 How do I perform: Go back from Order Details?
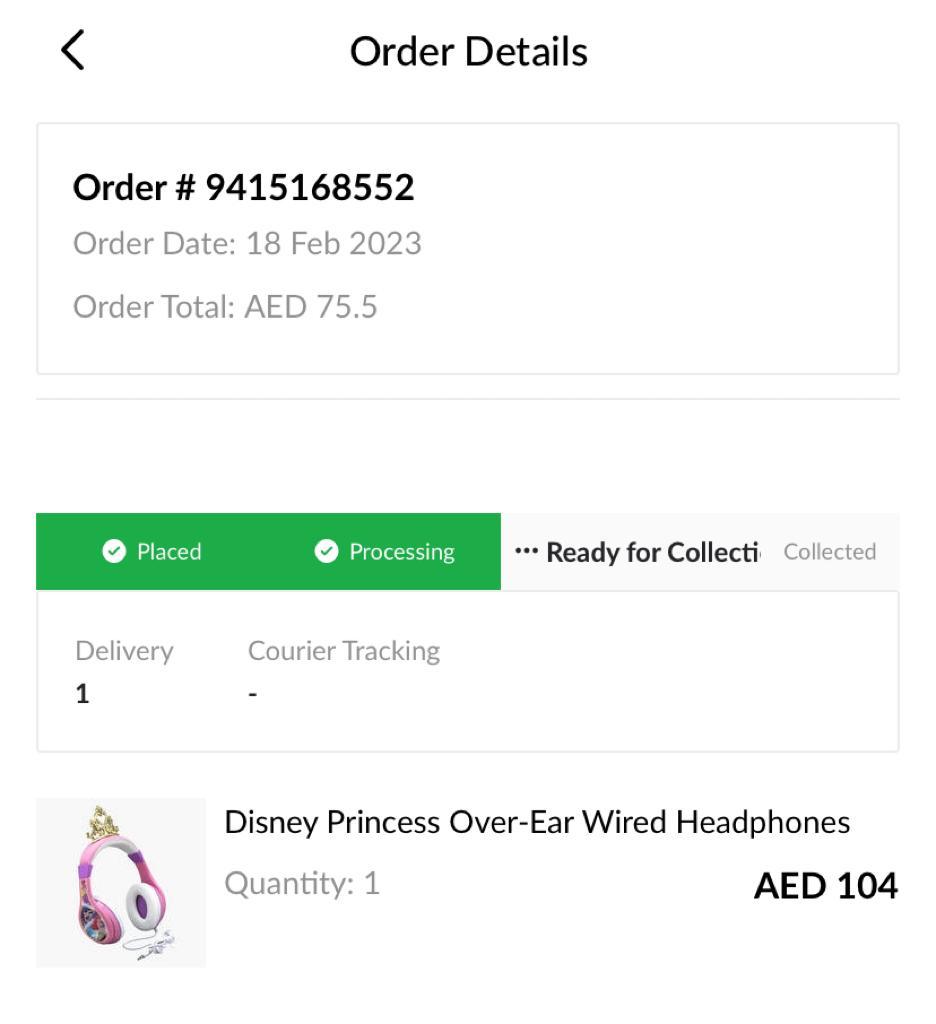72,50
